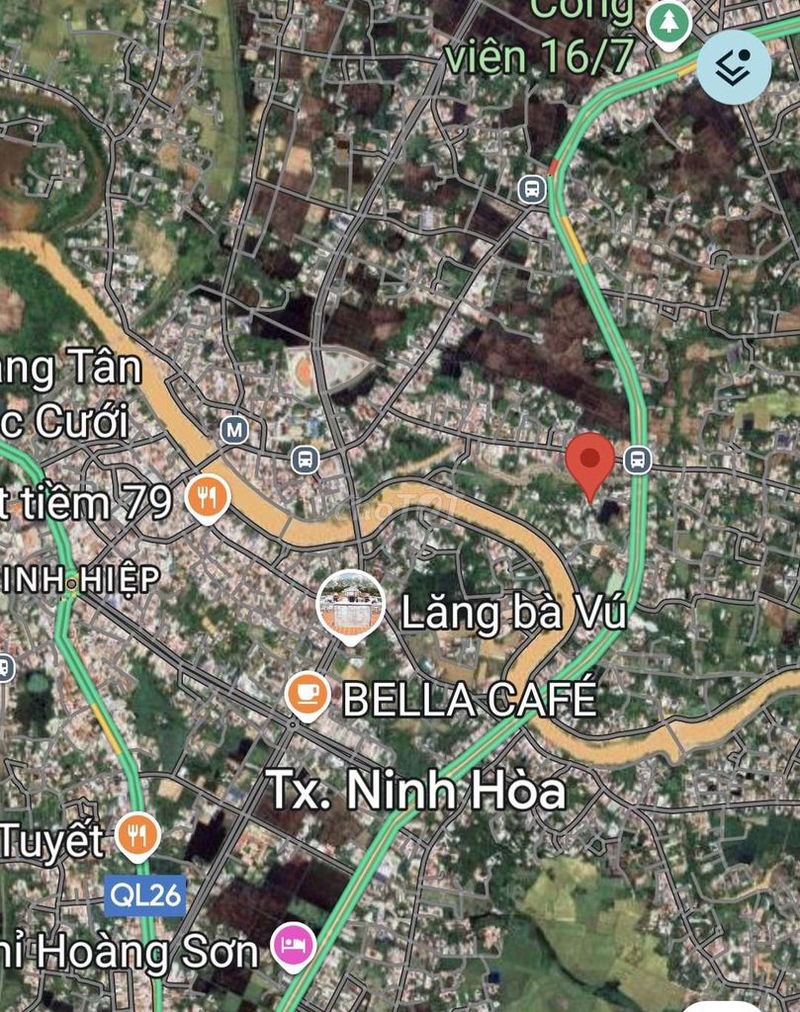Open the restaurant marker labeled tiềm 79

(x=207, y=497)
